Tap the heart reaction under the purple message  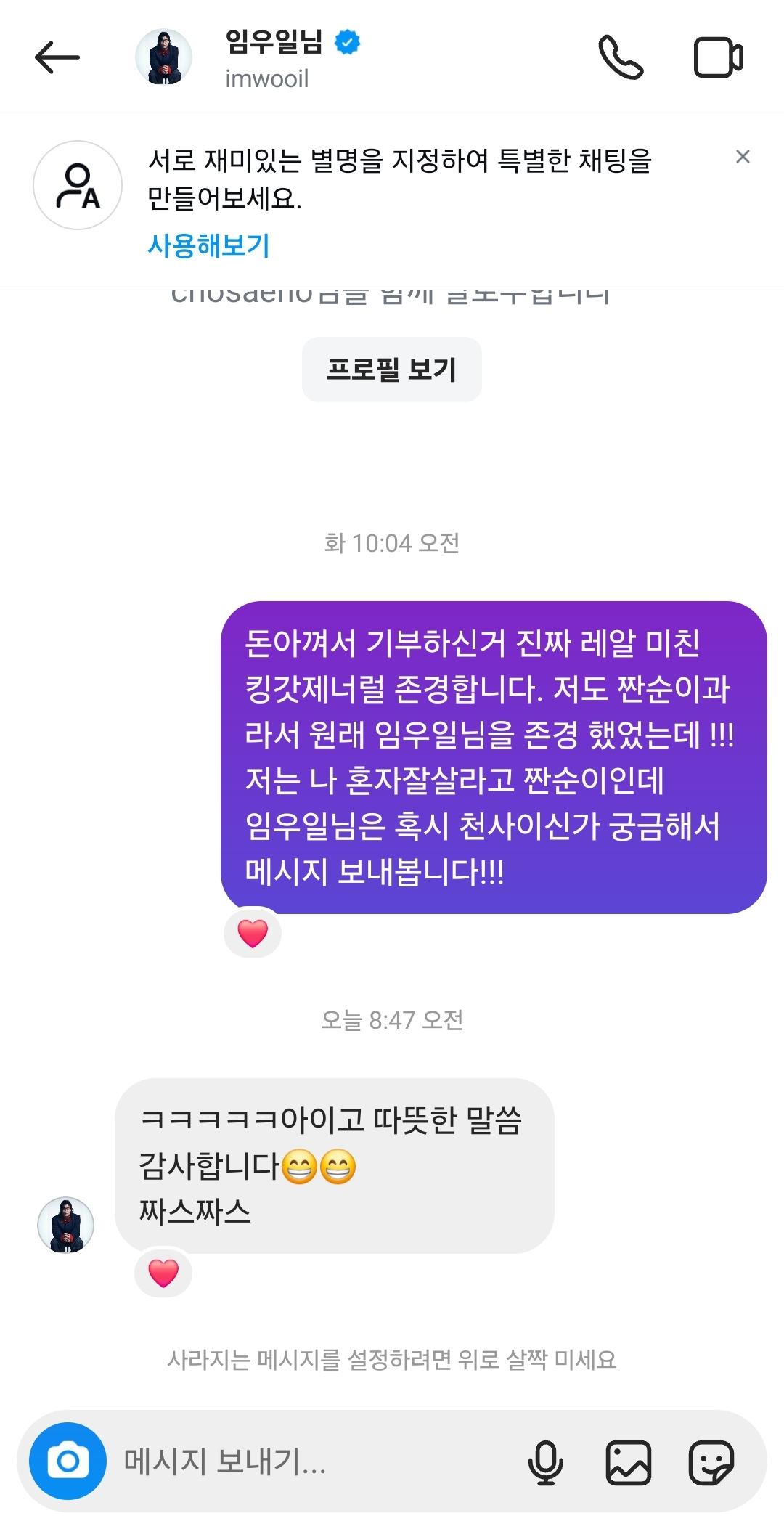[253, 933]
